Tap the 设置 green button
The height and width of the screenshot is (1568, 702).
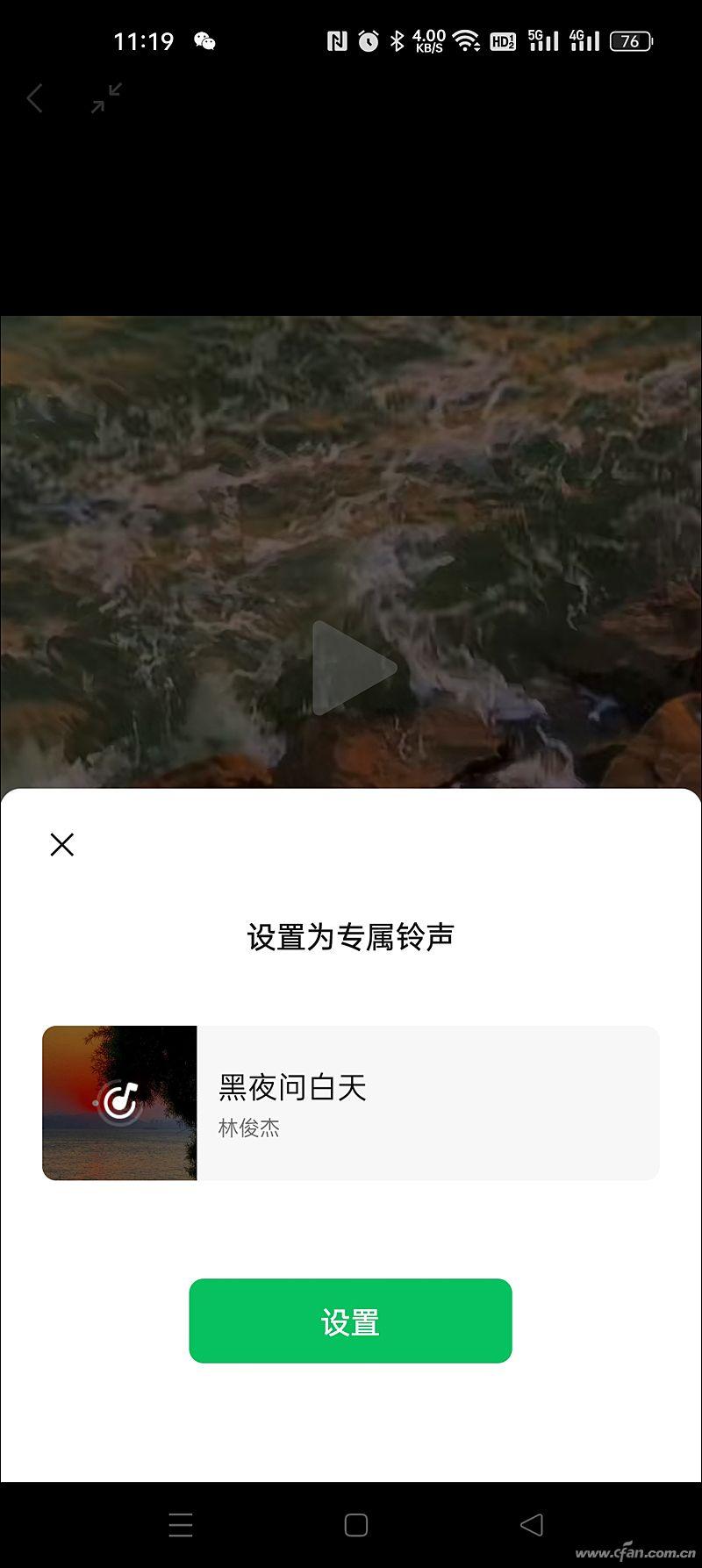tap(351, 1322)
